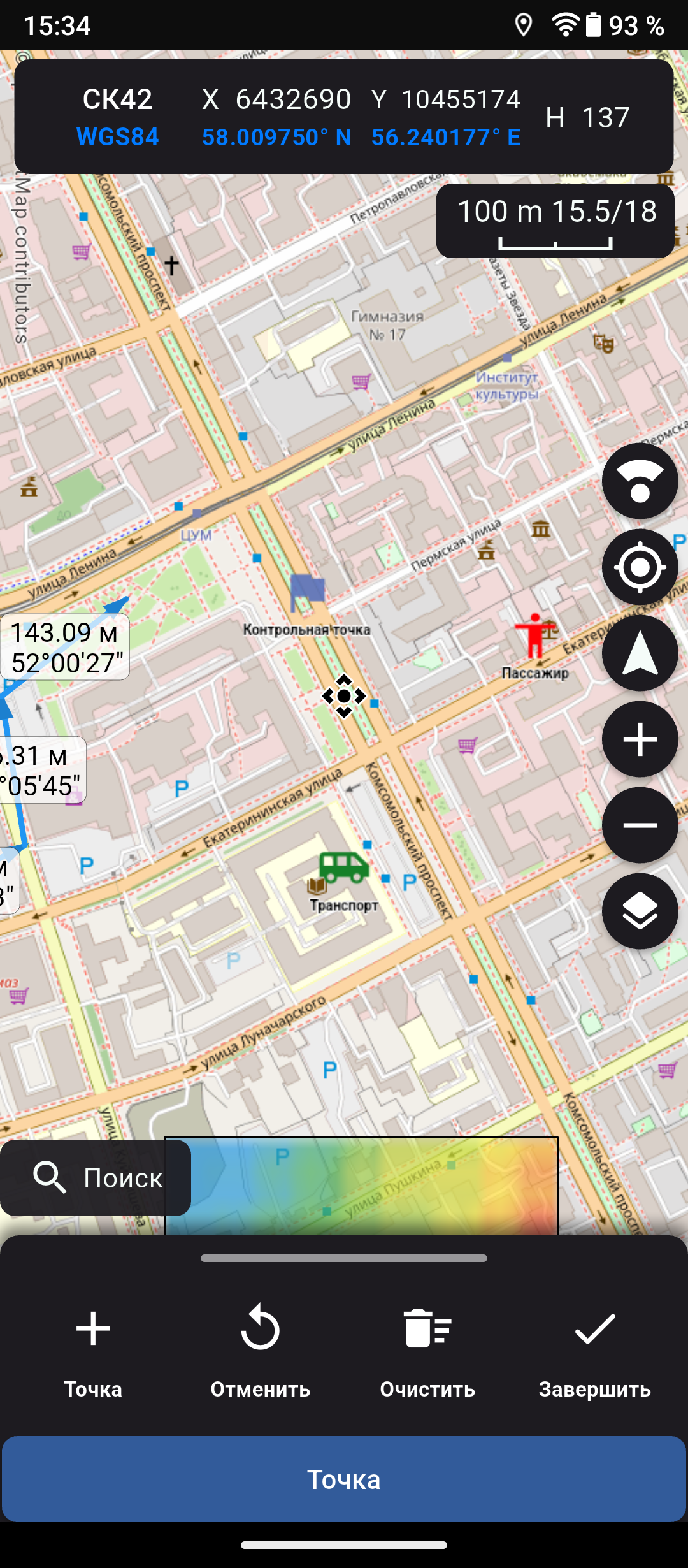Select the Пассажир marker on the map

point(534,635)
